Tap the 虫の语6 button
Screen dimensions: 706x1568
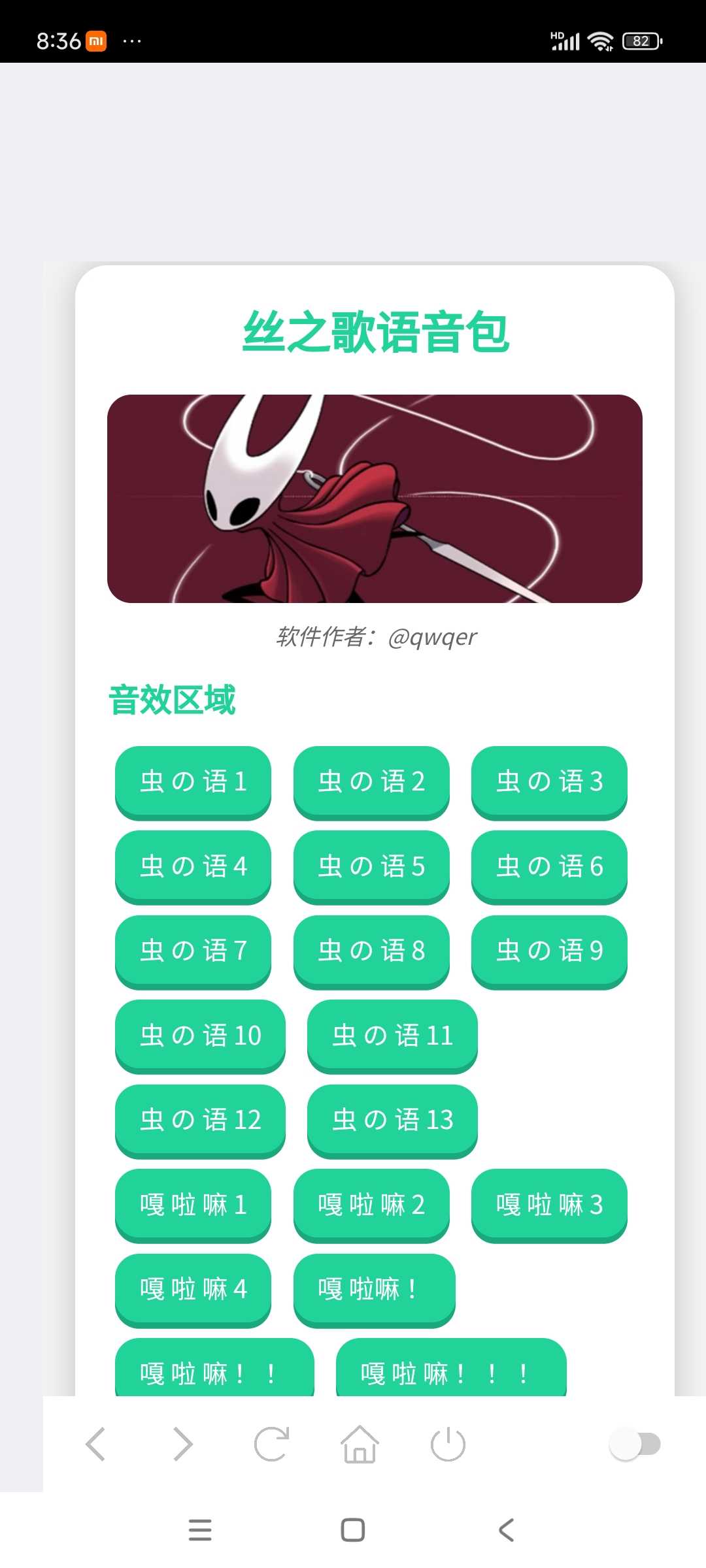pos(549,866)
